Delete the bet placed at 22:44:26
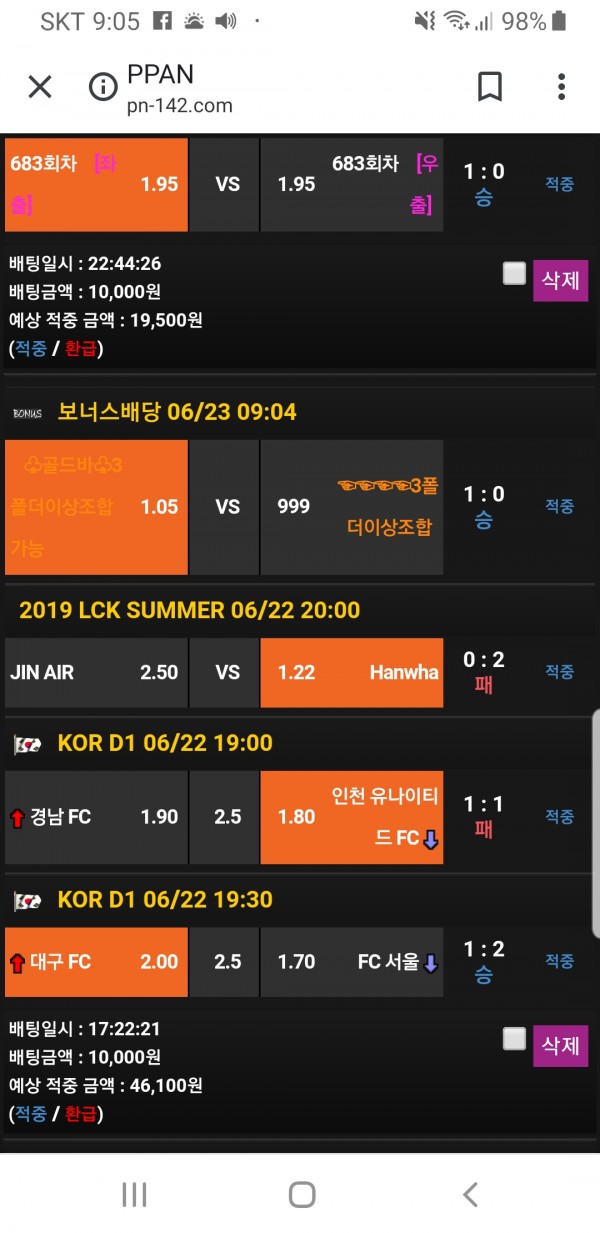 [560, 280]
